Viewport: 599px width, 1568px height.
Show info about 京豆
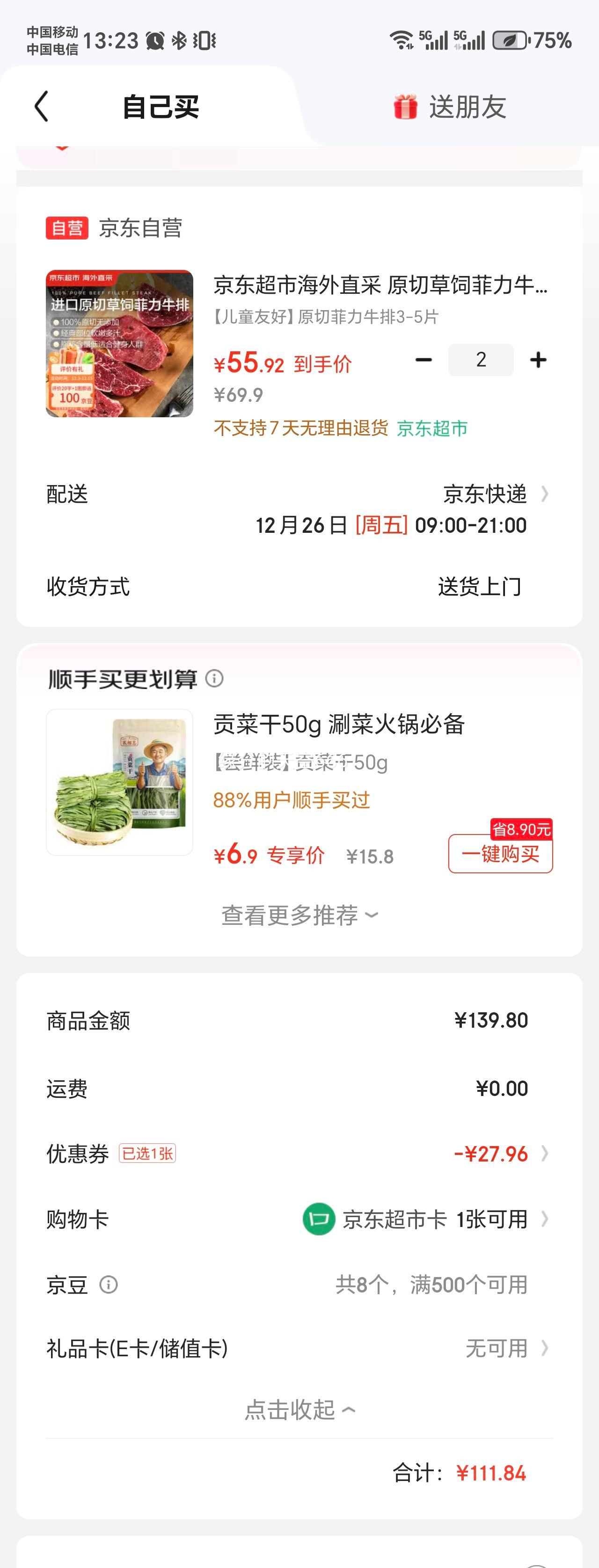click(x=109, y=1285)
